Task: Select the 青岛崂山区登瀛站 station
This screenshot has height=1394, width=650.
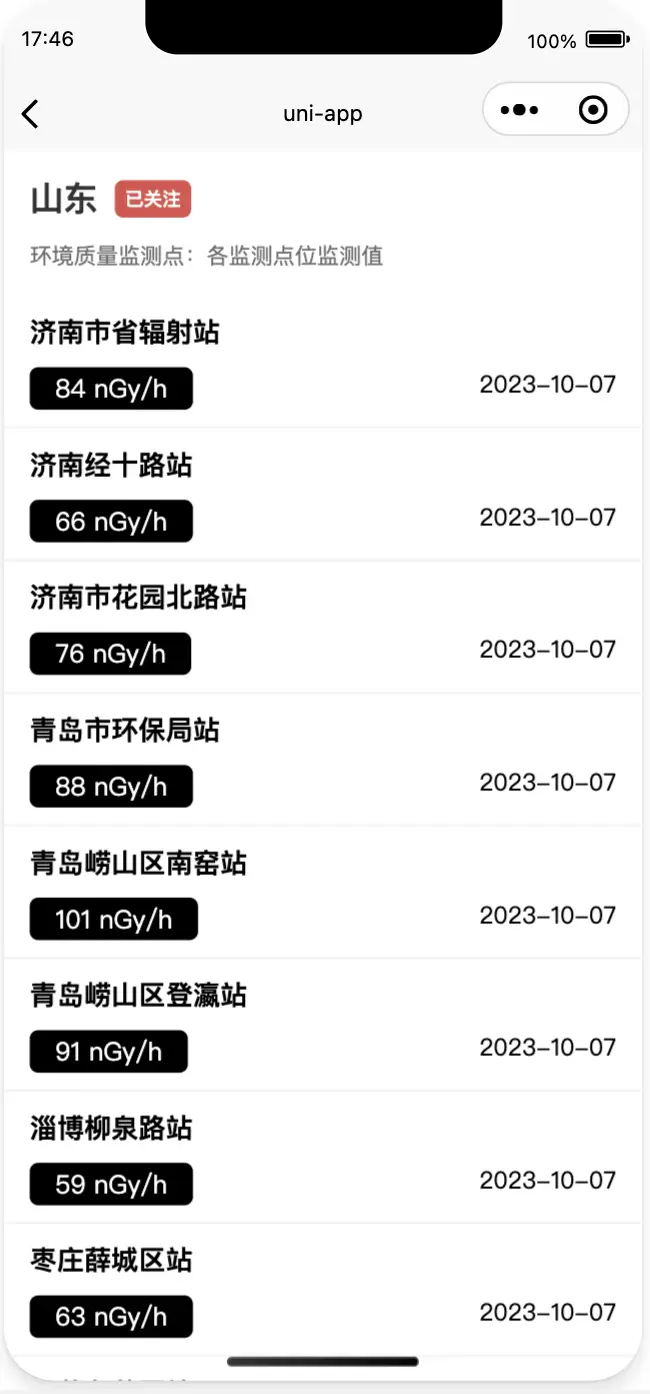Action: tap(322, 1025)
